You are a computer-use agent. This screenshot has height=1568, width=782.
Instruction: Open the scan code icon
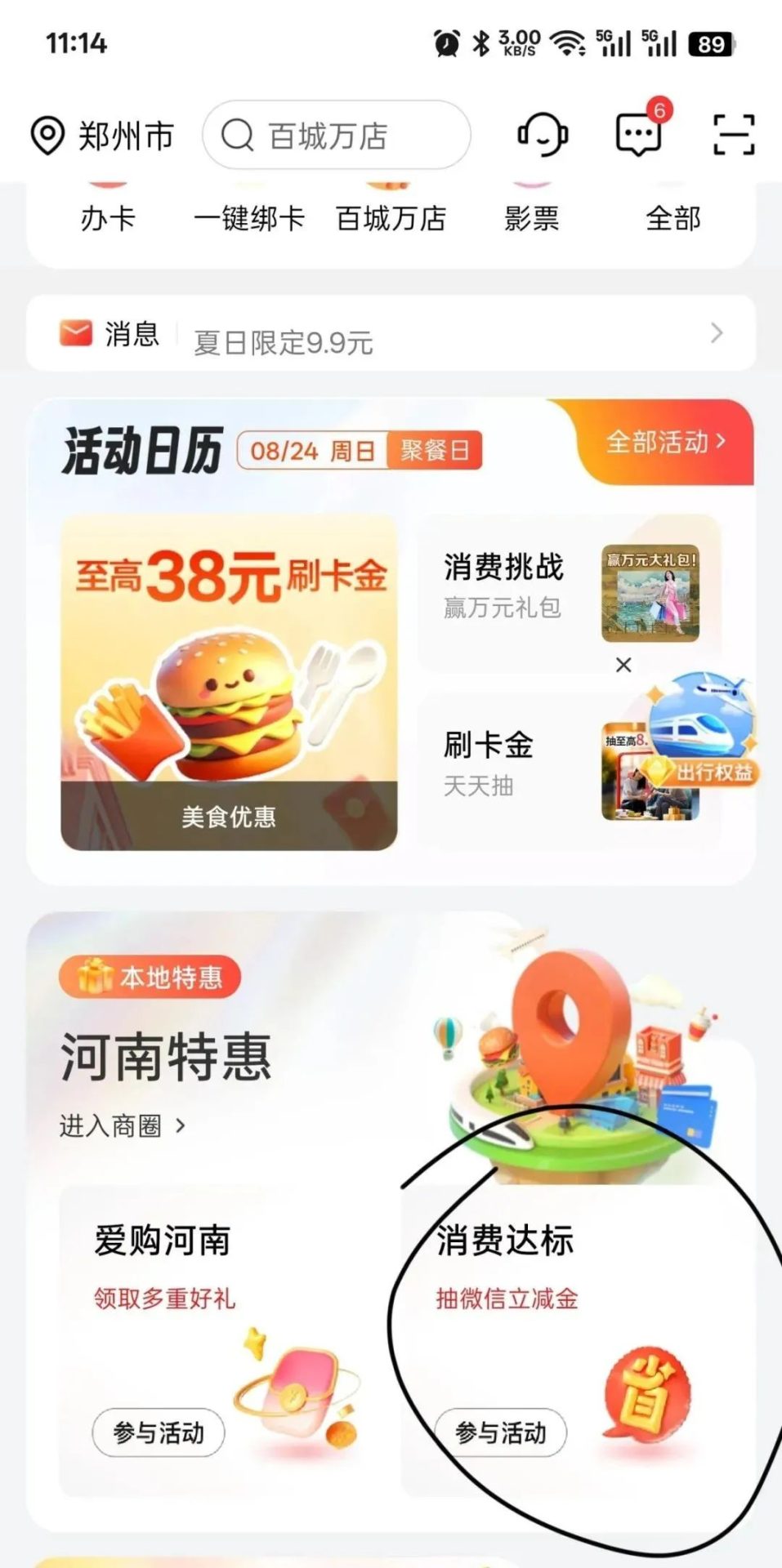pos(733,135)
